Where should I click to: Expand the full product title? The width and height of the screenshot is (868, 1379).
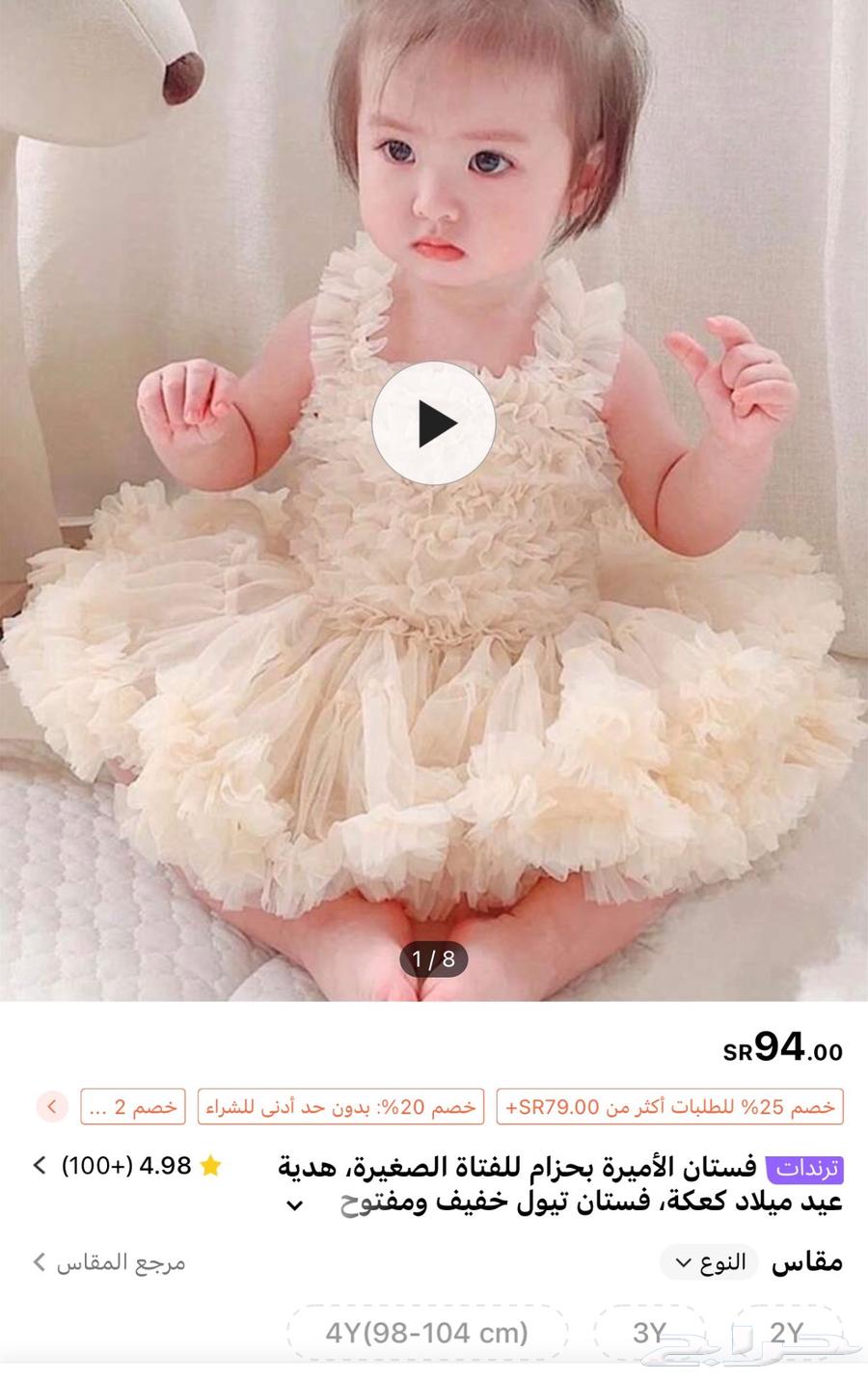[296, 1204]
